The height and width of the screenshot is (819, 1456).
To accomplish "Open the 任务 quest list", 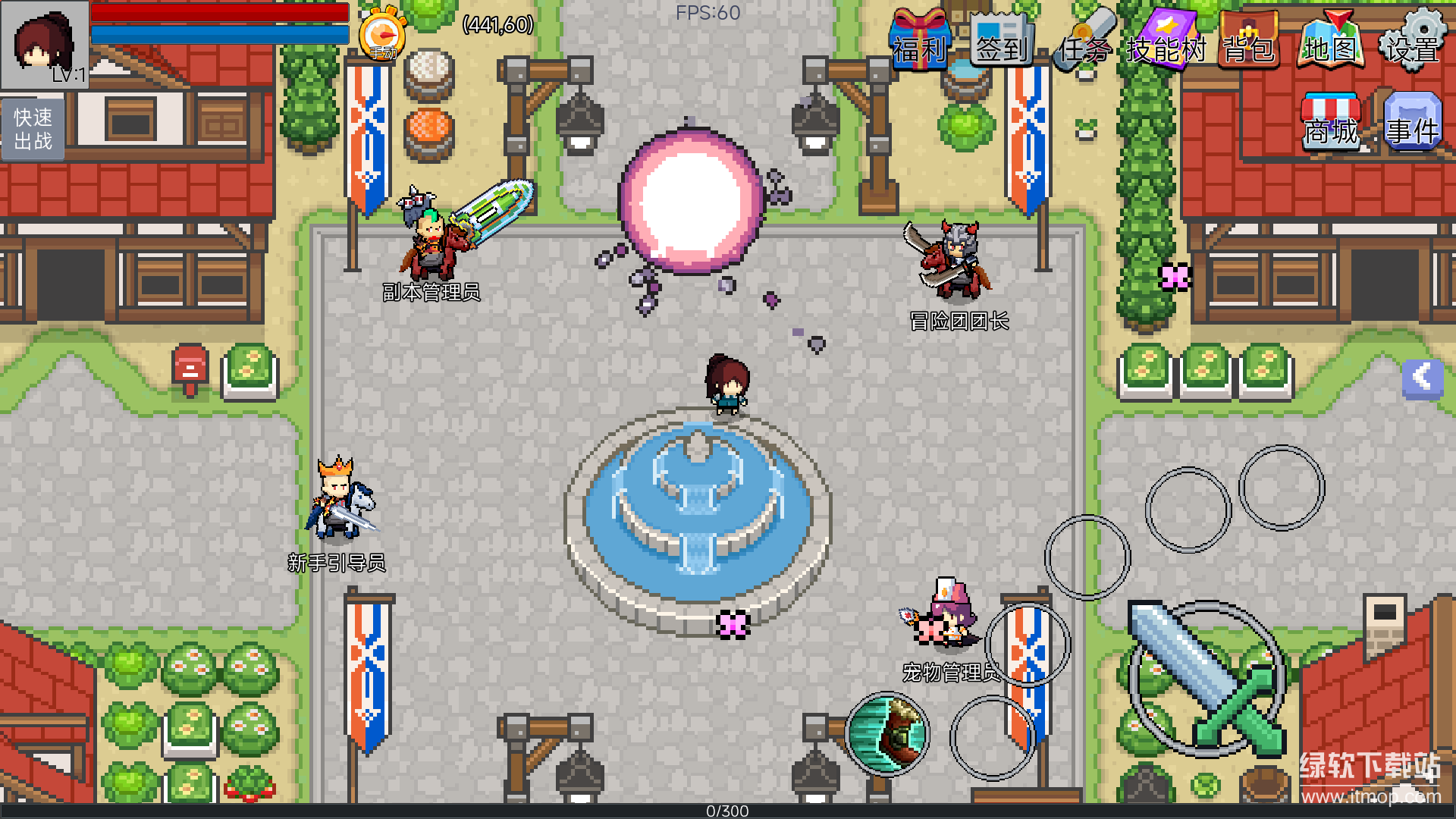I will (1084, 40).
